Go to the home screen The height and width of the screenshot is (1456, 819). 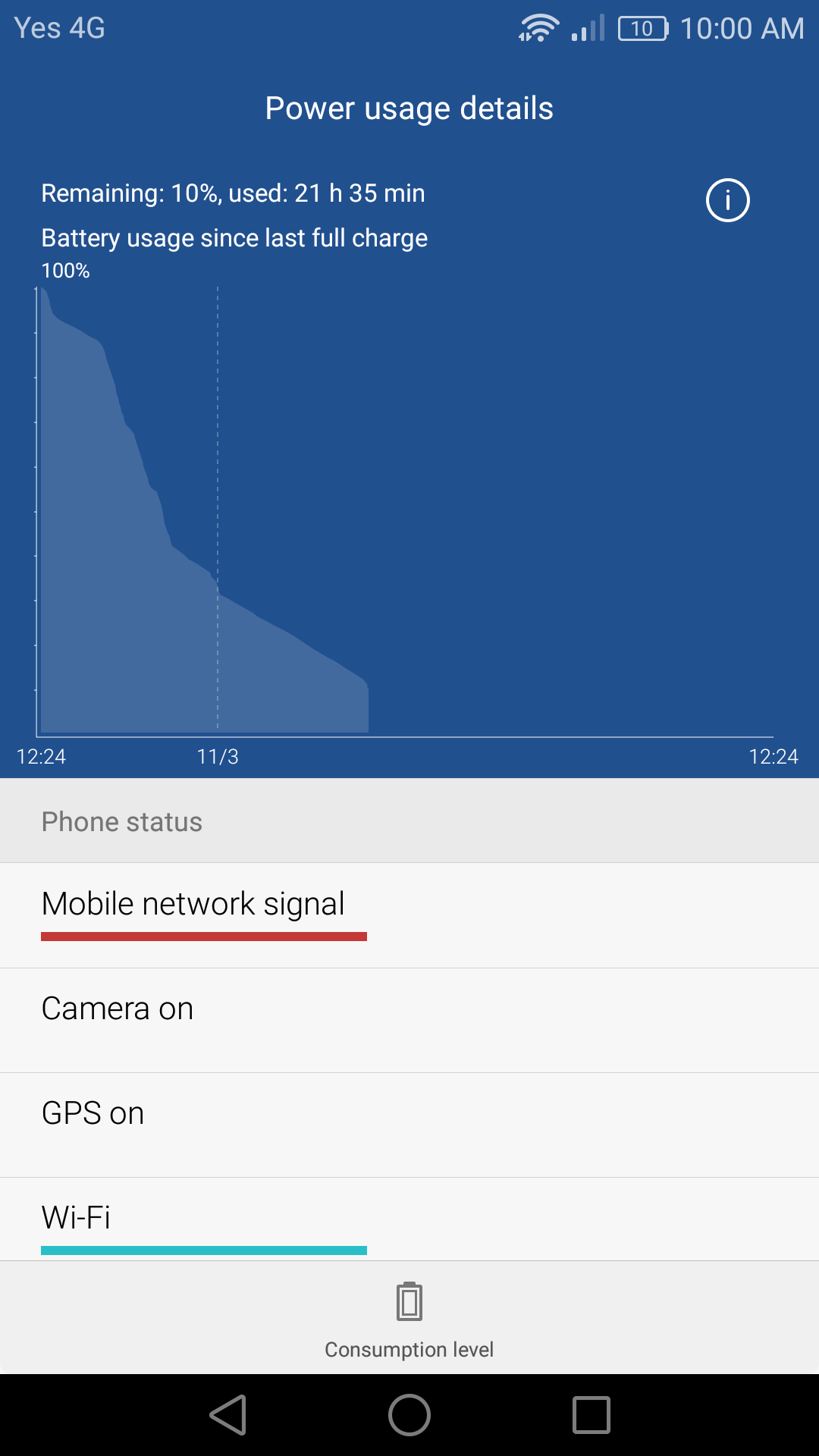tap(409, 1415)
